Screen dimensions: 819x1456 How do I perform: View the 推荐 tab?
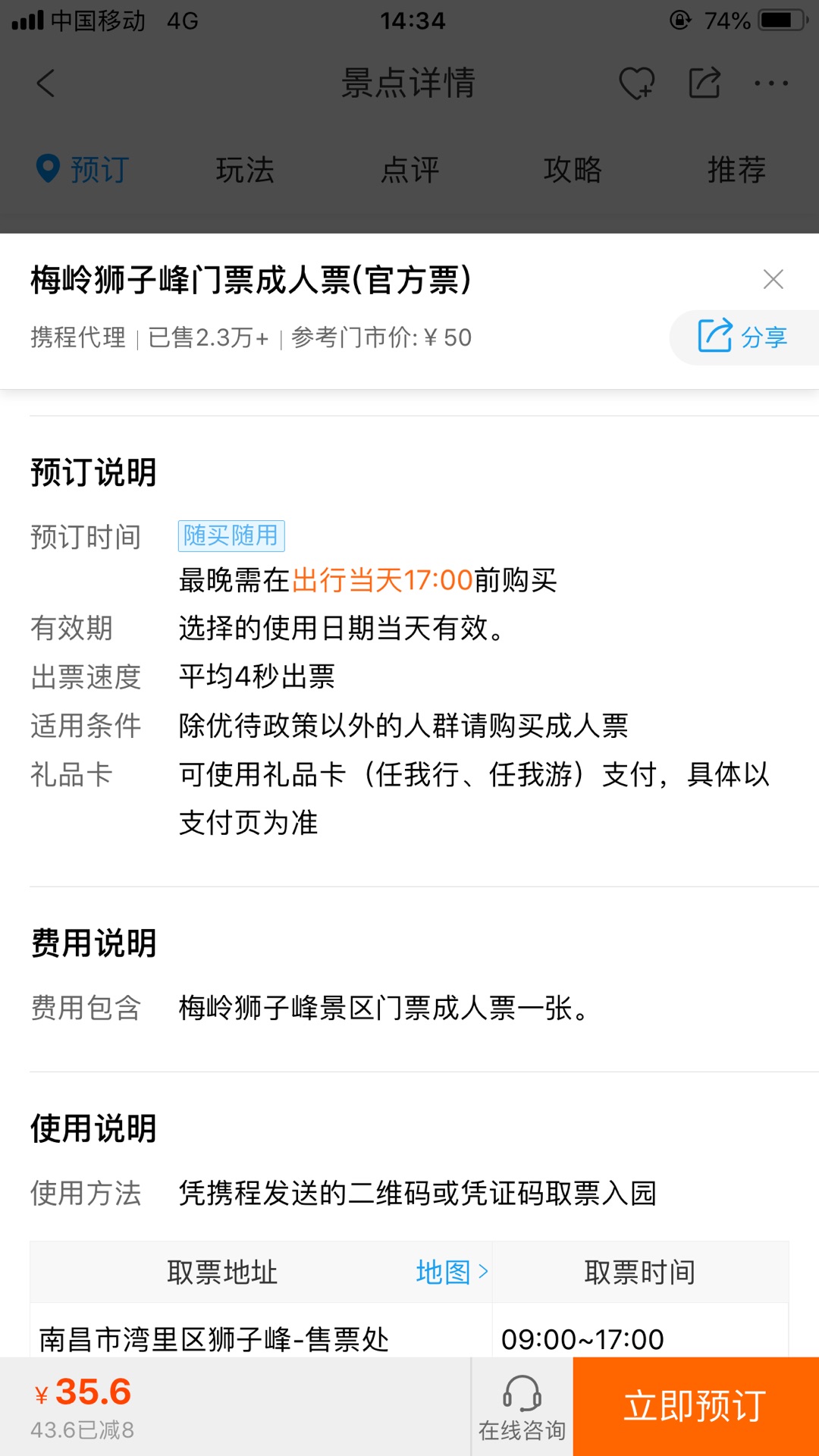click(736, 169)
